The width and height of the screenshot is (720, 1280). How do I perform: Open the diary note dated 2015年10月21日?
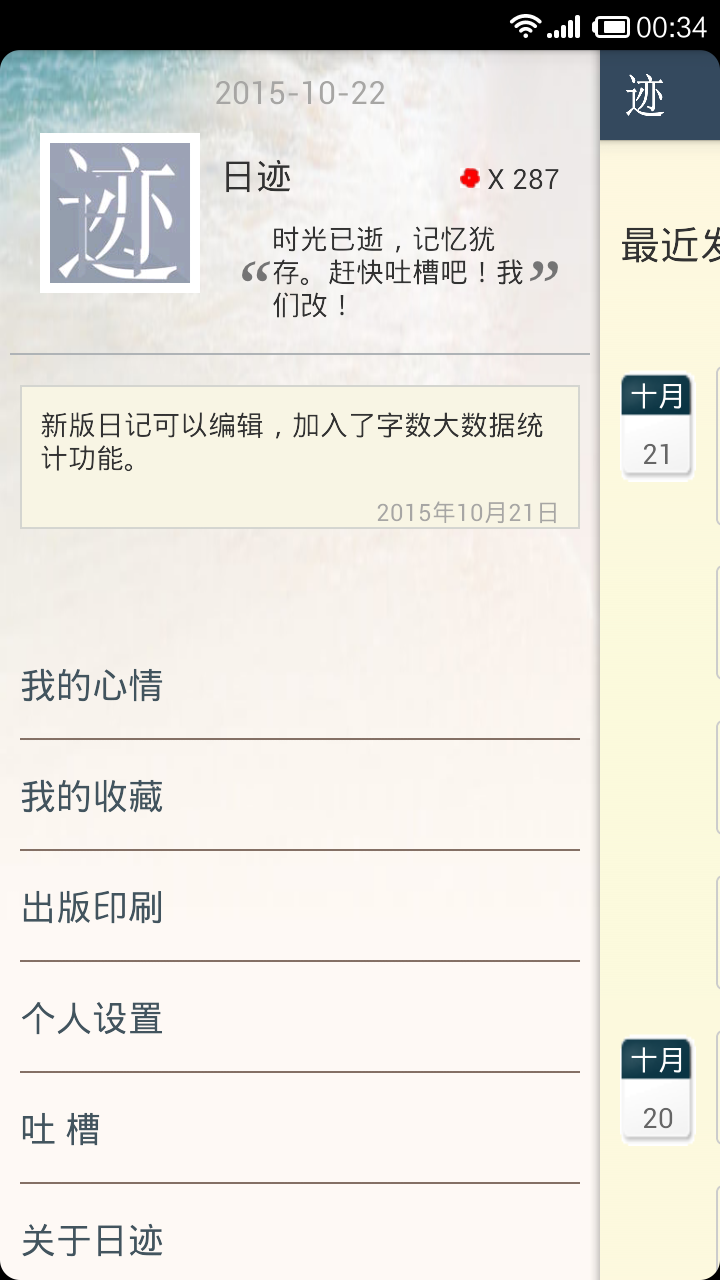point(300,457)
